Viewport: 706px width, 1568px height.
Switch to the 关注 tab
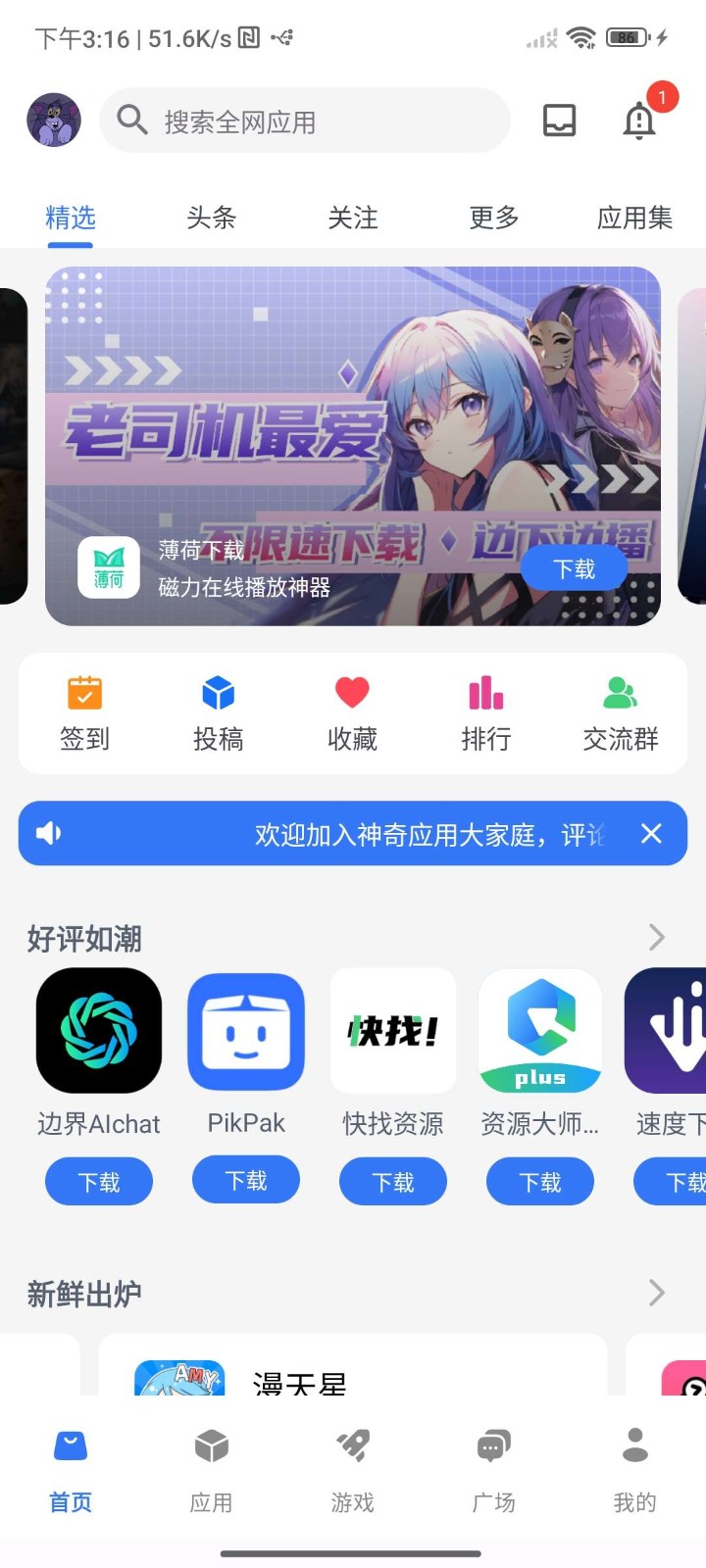point(352,218)
